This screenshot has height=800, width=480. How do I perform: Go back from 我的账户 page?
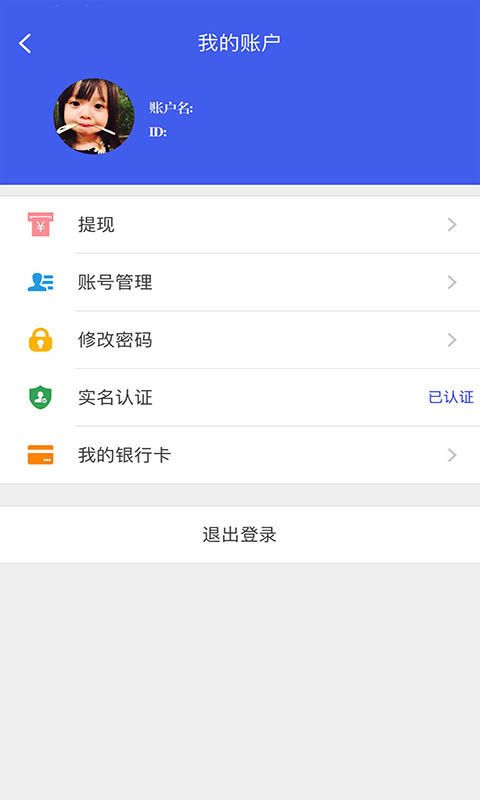coord(25,43)
